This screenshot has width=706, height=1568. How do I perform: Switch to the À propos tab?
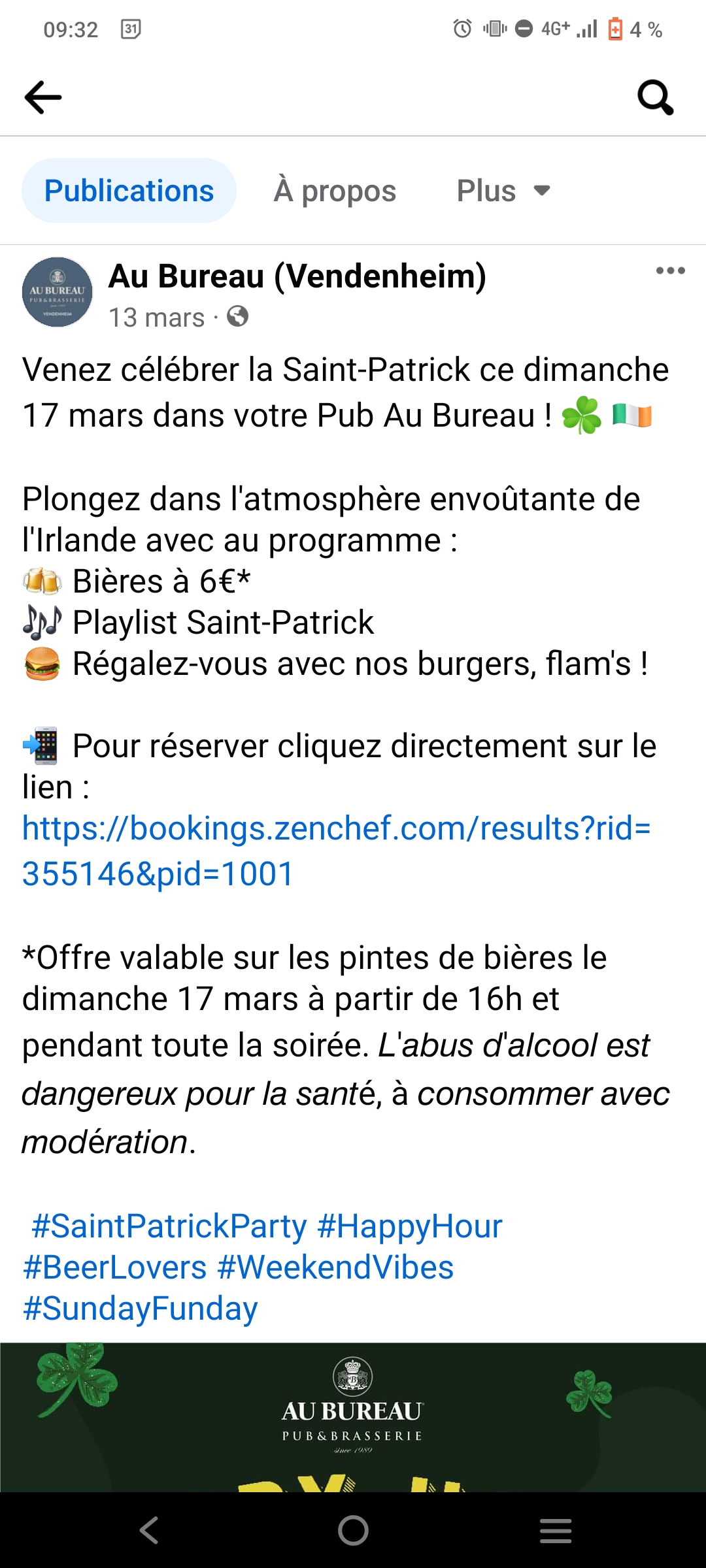pyautogui.click(x=335, y=191)
